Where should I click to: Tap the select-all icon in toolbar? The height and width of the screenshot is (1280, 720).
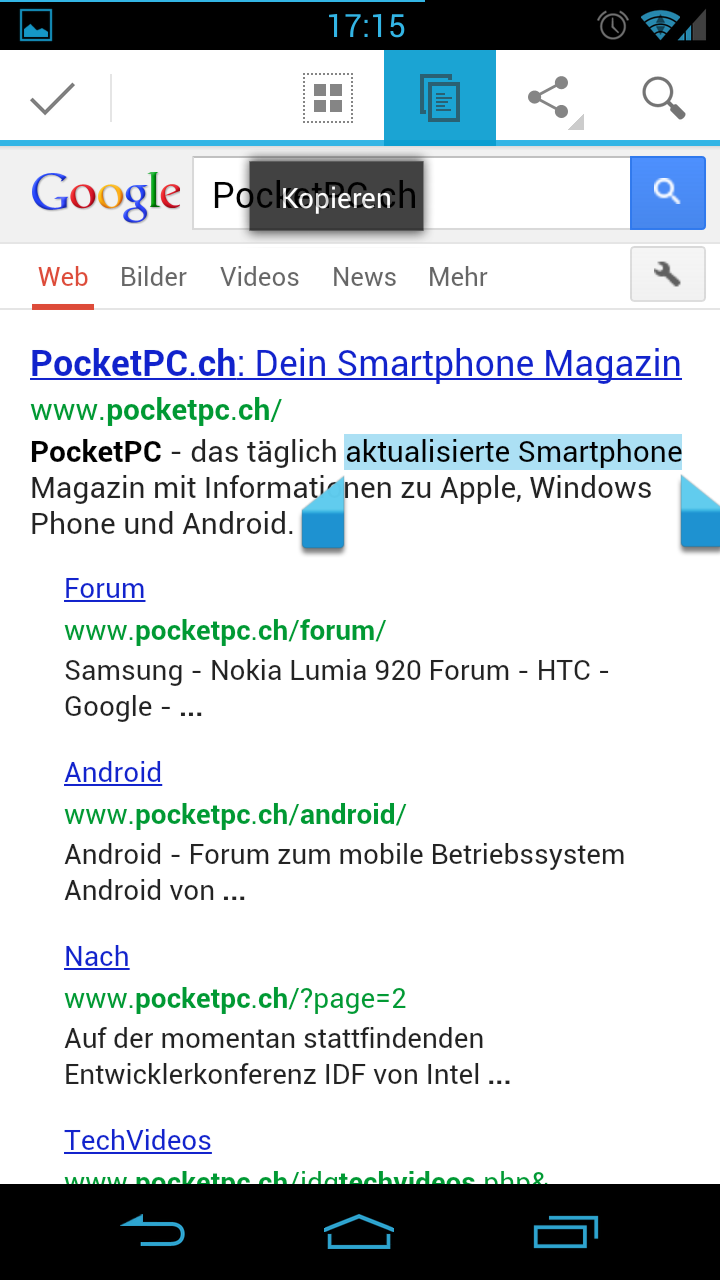tap(328, 98)
